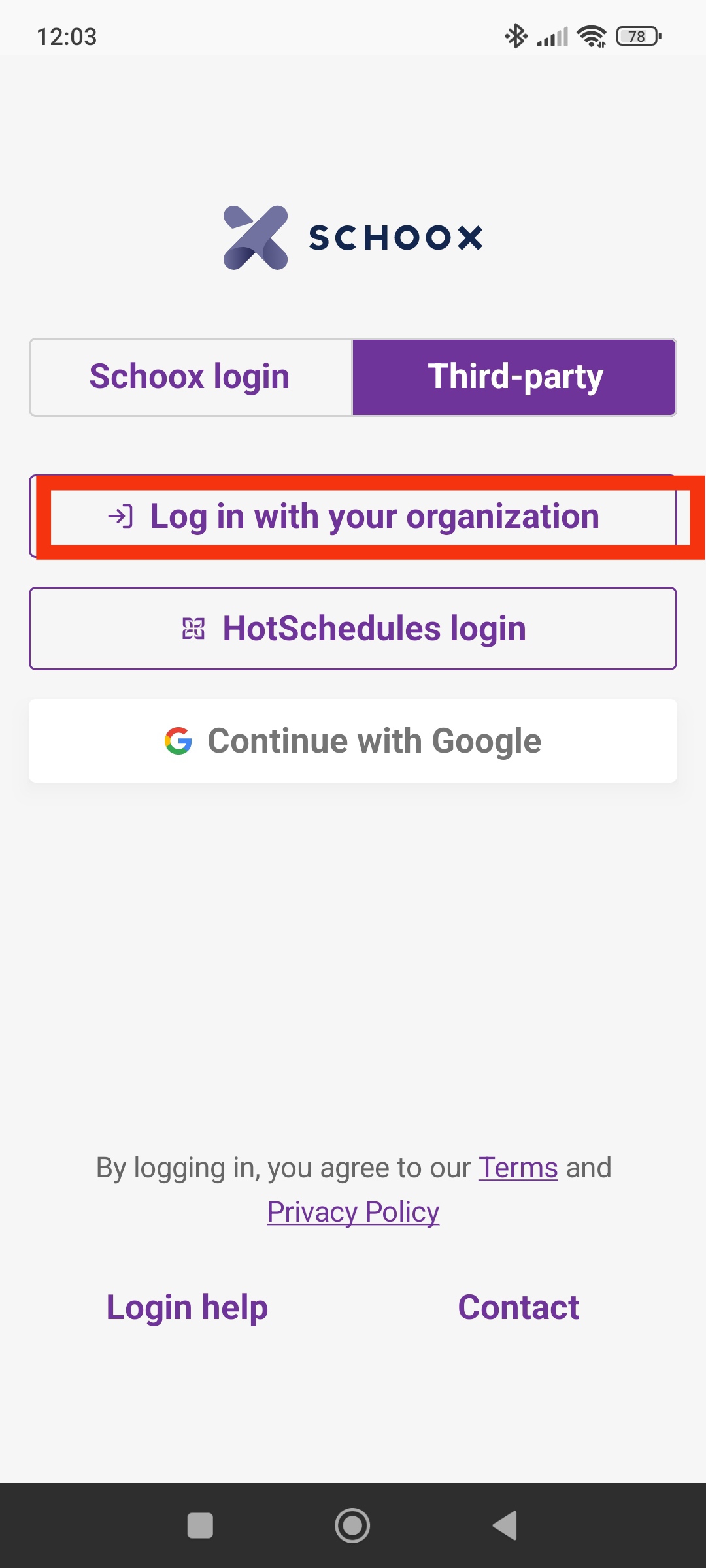
Task: Choose HotSchedules login
Action: (353, 629)
